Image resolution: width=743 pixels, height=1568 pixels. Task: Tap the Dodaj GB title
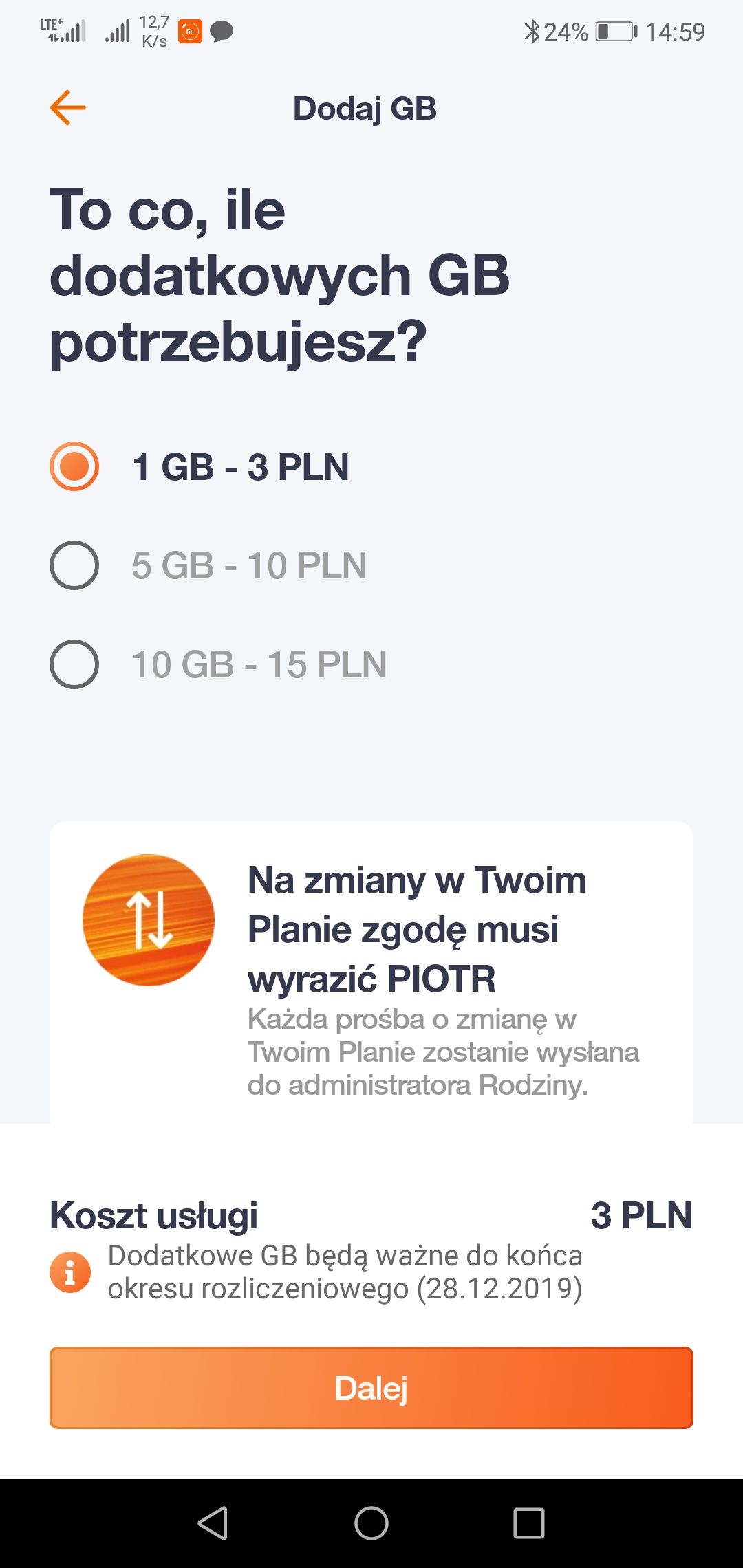coord(367,108)
